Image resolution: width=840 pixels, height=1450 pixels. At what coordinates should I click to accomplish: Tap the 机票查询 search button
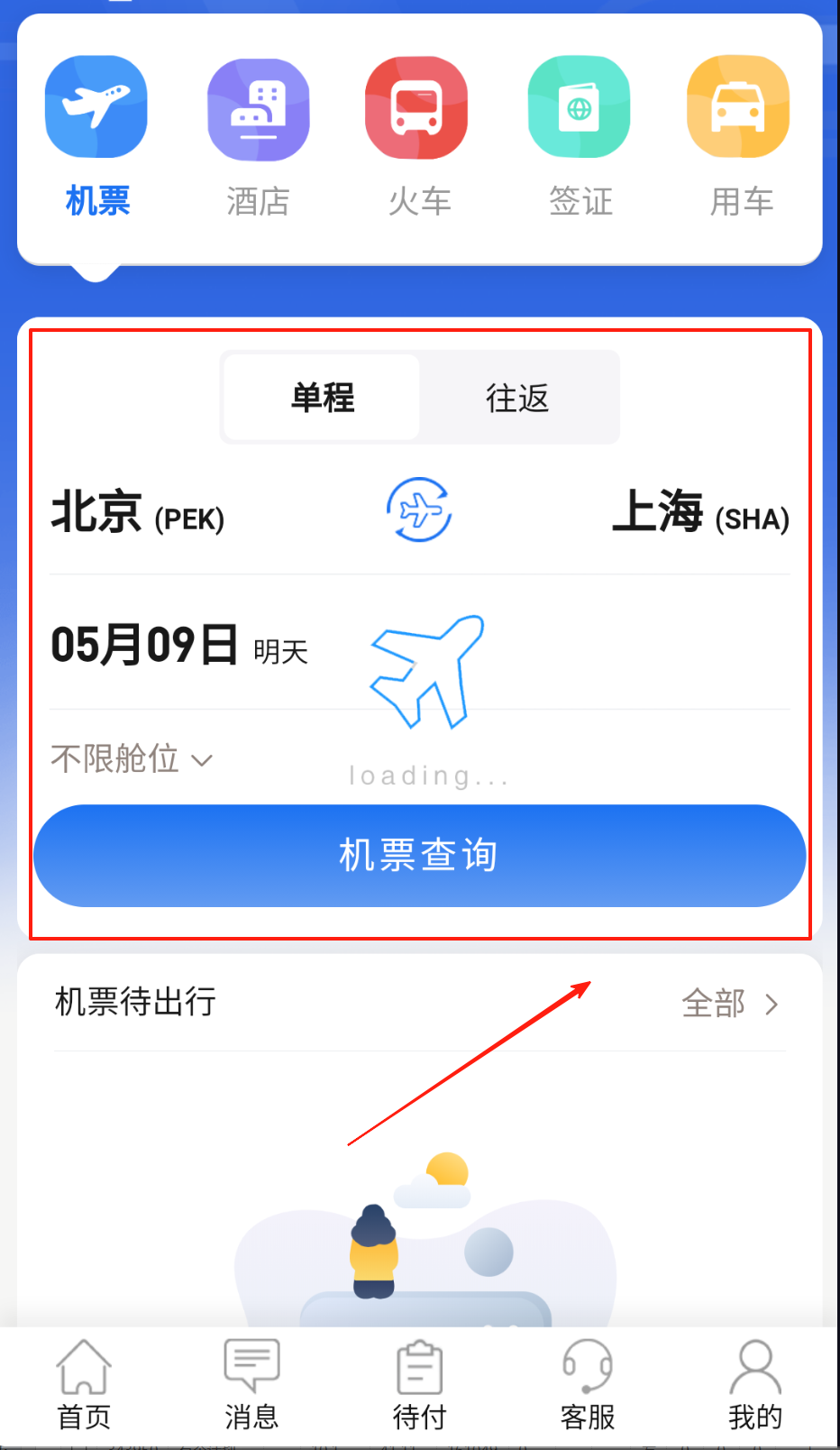click(x=419, y=856)
